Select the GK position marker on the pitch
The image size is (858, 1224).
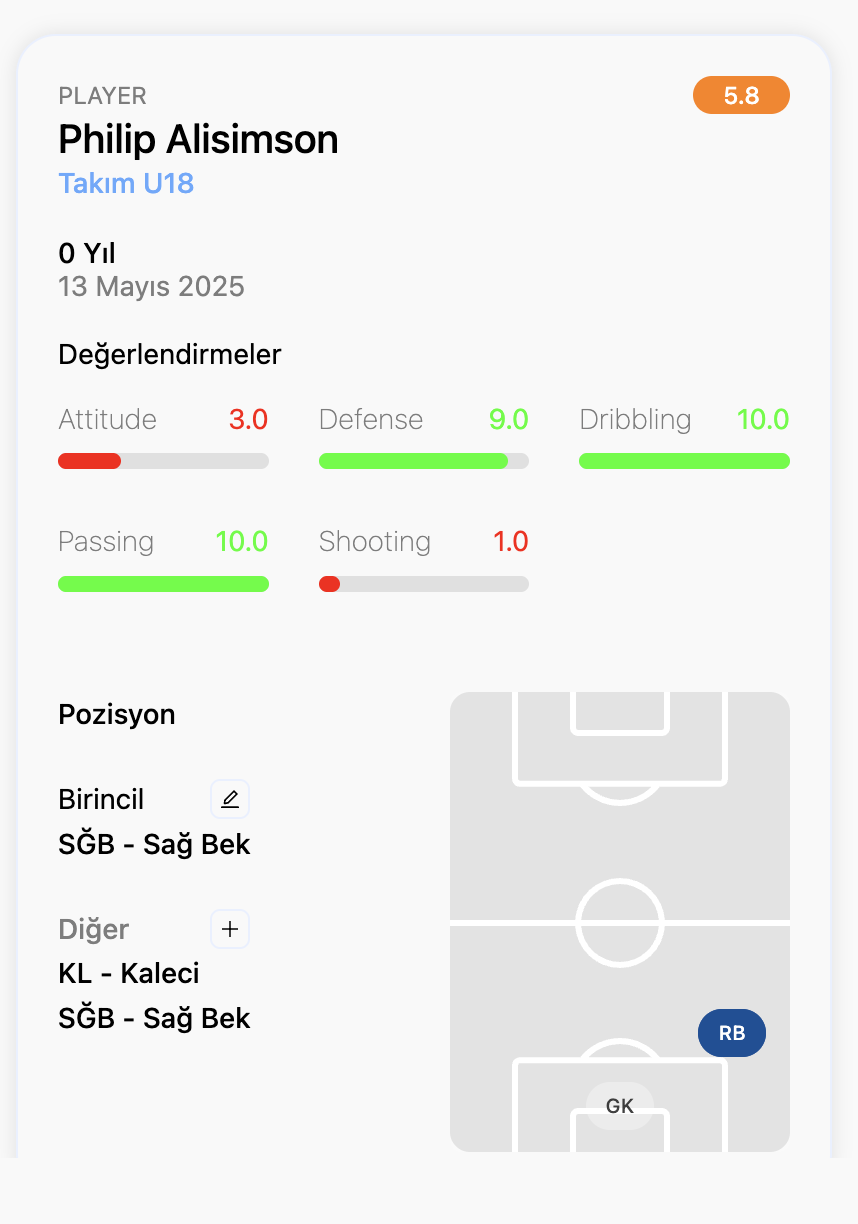[x=620, y=1106]
